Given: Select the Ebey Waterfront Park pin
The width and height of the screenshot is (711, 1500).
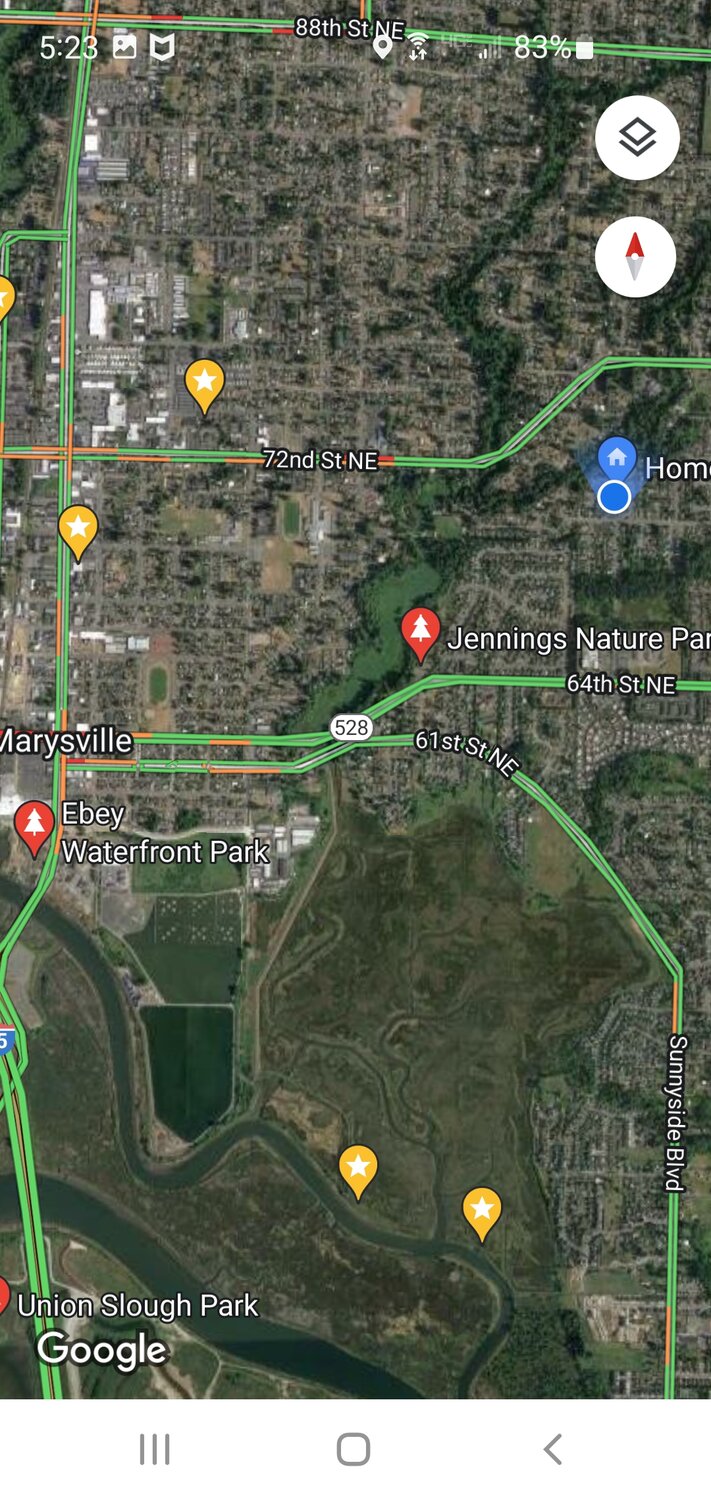Looking at the screenshot, I should coord(35,825).
